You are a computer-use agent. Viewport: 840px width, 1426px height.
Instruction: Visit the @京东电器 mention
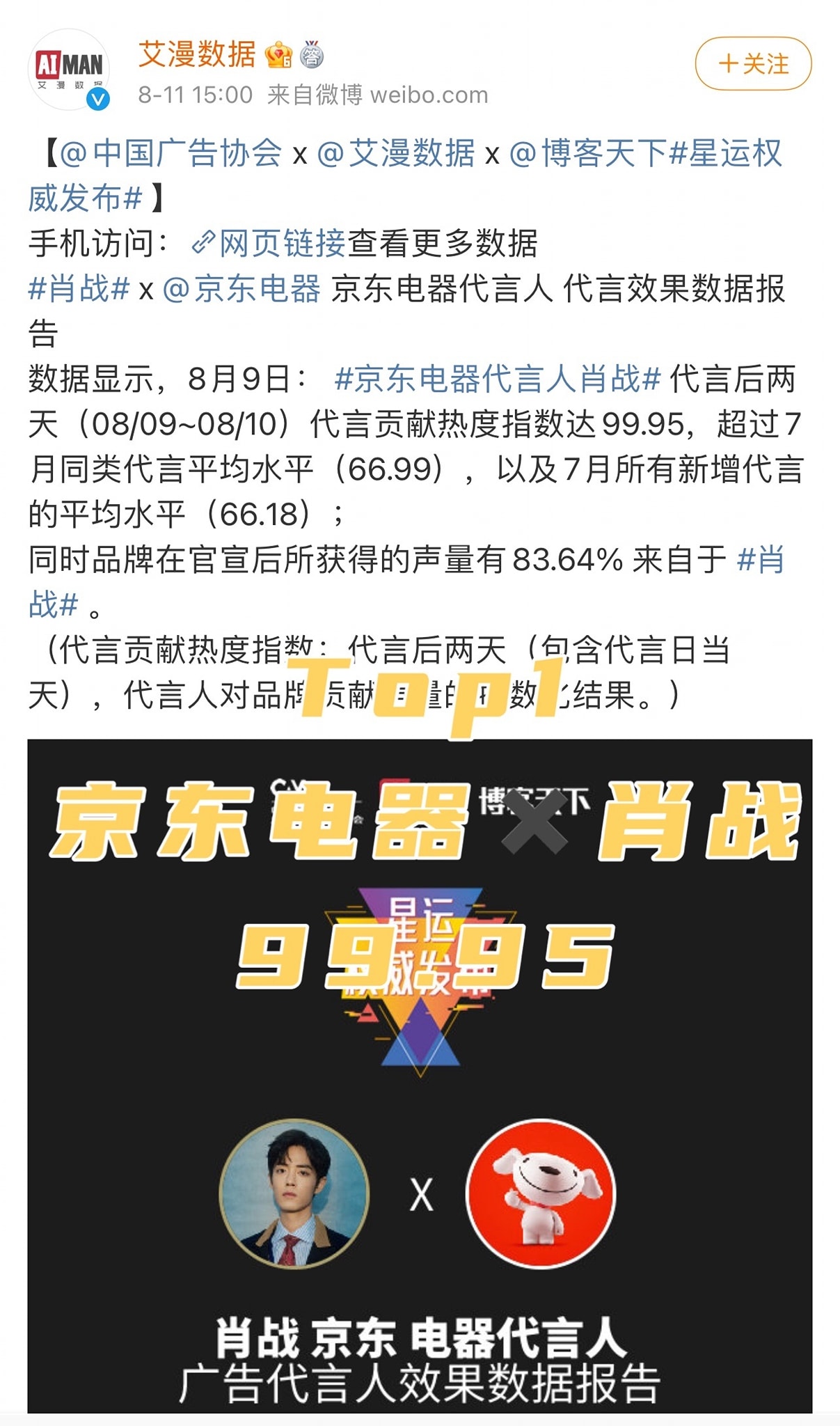pos(241,288)
